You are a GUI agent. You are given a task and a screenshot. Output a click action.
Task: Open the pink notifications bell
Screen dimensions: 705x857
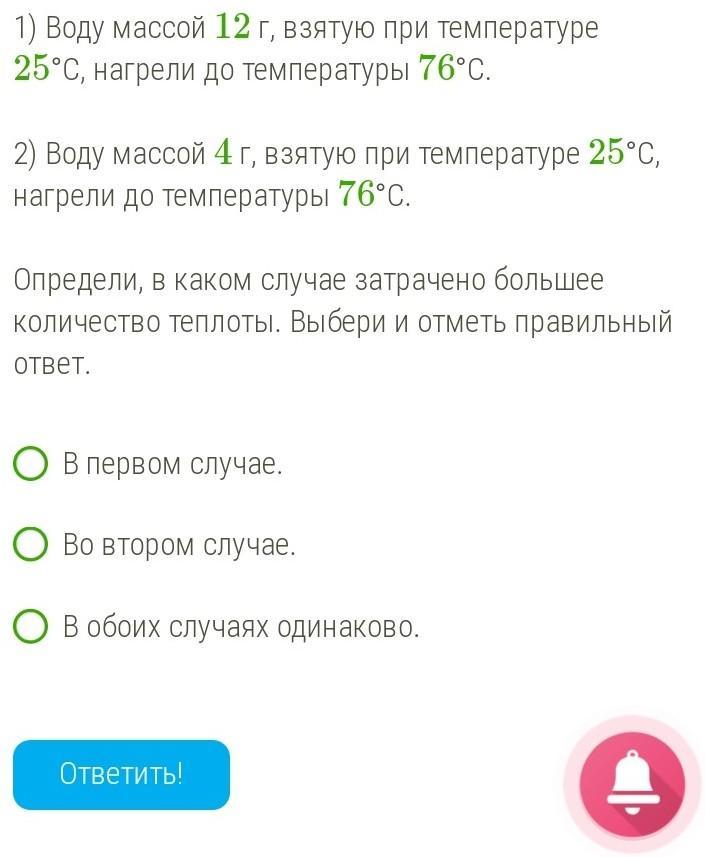point(632,780)
